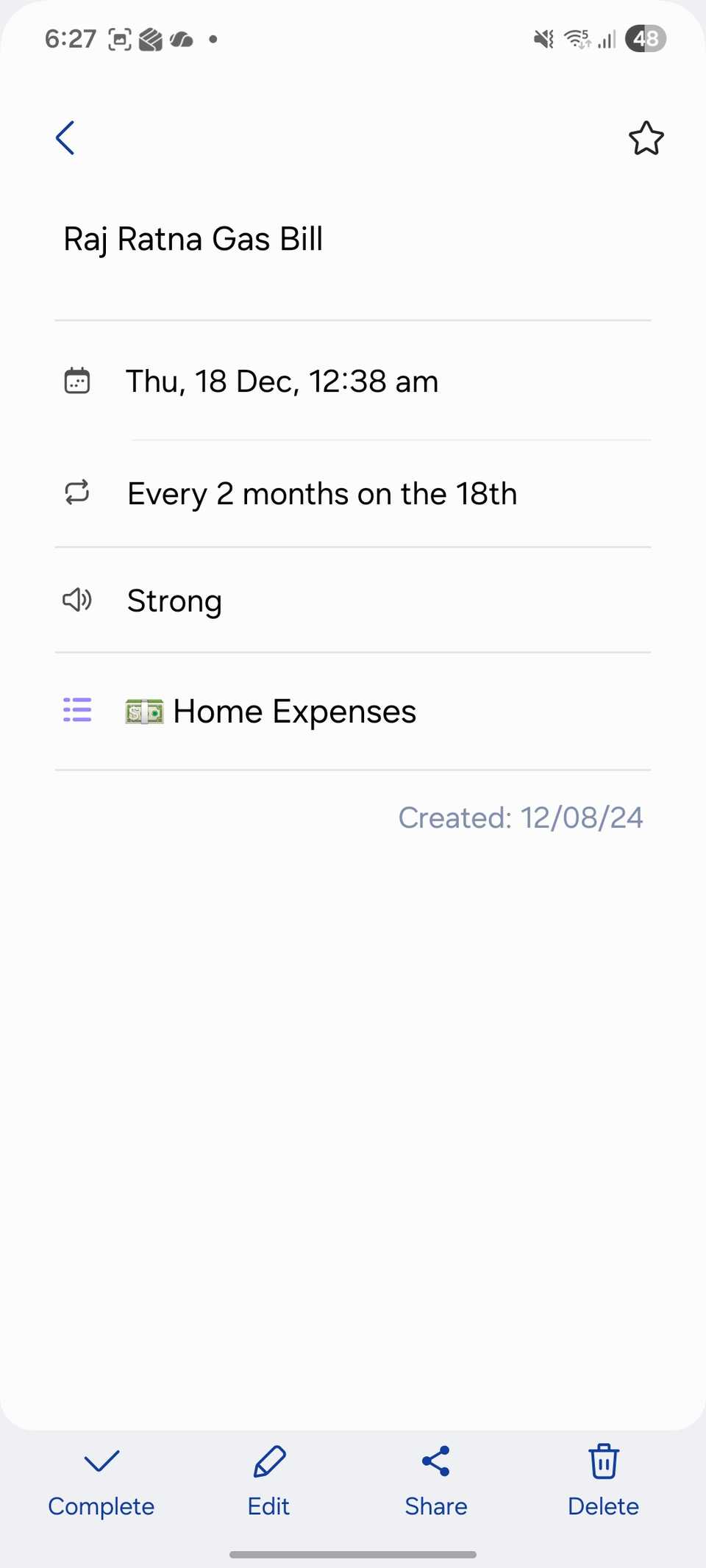Open the purple list category icon
Screen dimensions: 706x1568
click(x=77, y=711)
